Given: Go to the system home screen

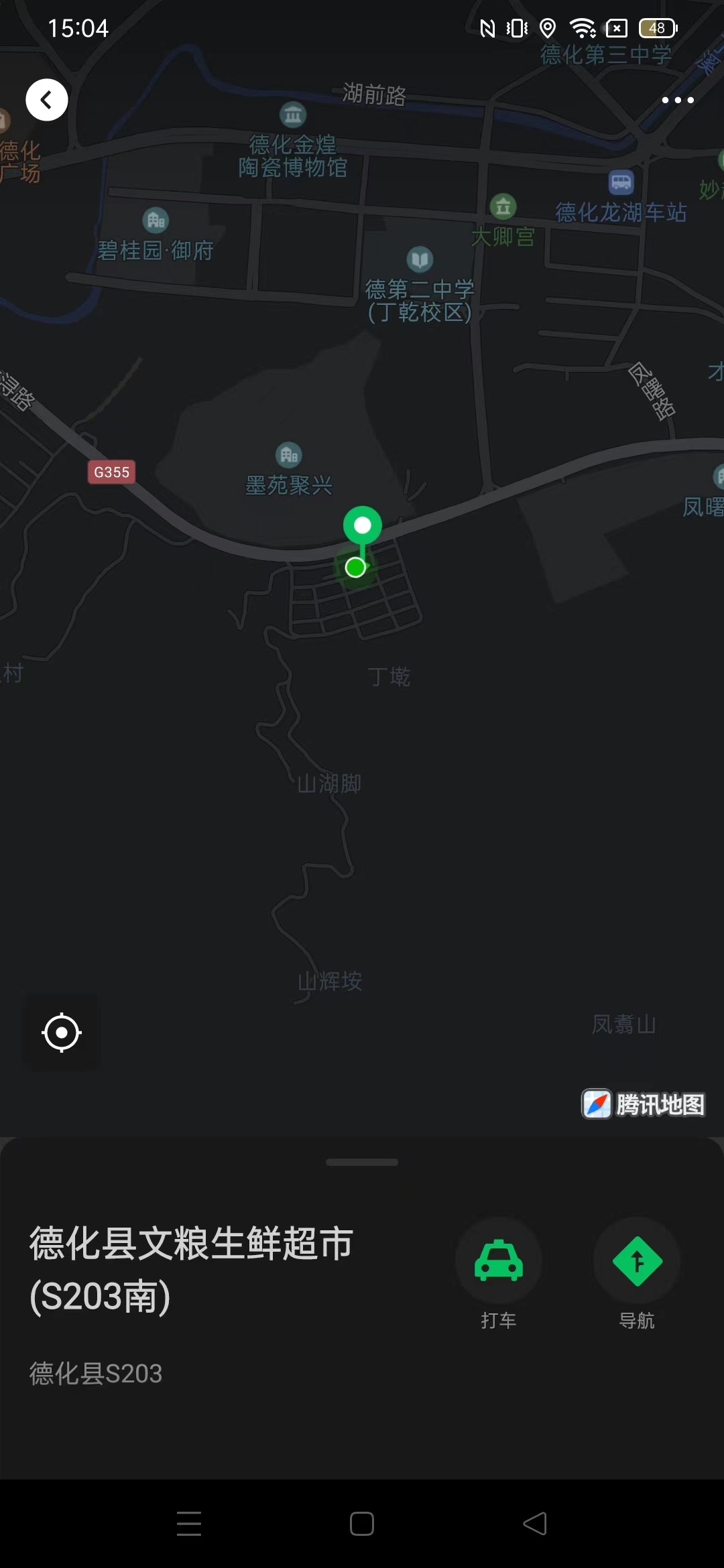Looking at the screenshot, I should 362,1523.
